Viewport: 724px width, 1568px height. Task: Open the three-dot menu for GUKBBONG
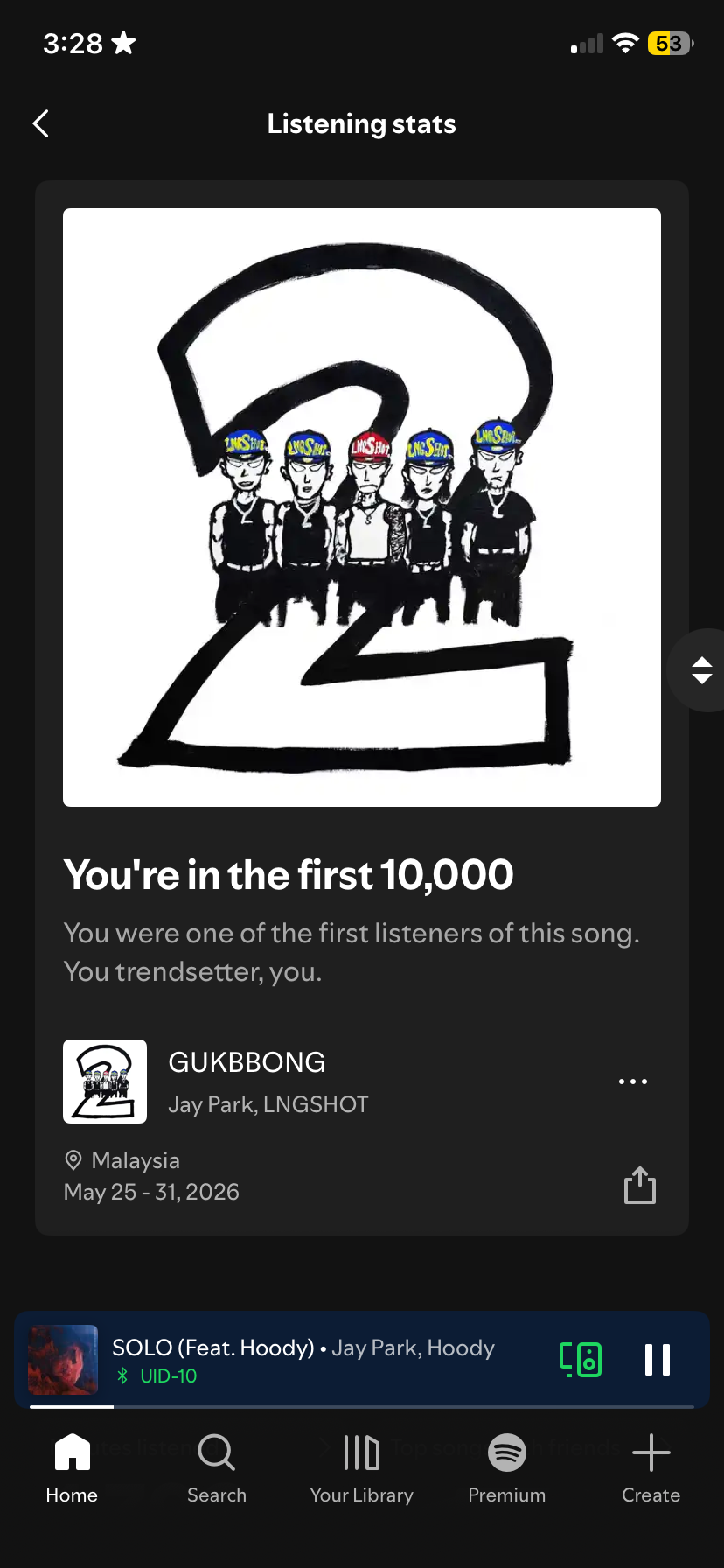click(x=633, y=1081)
